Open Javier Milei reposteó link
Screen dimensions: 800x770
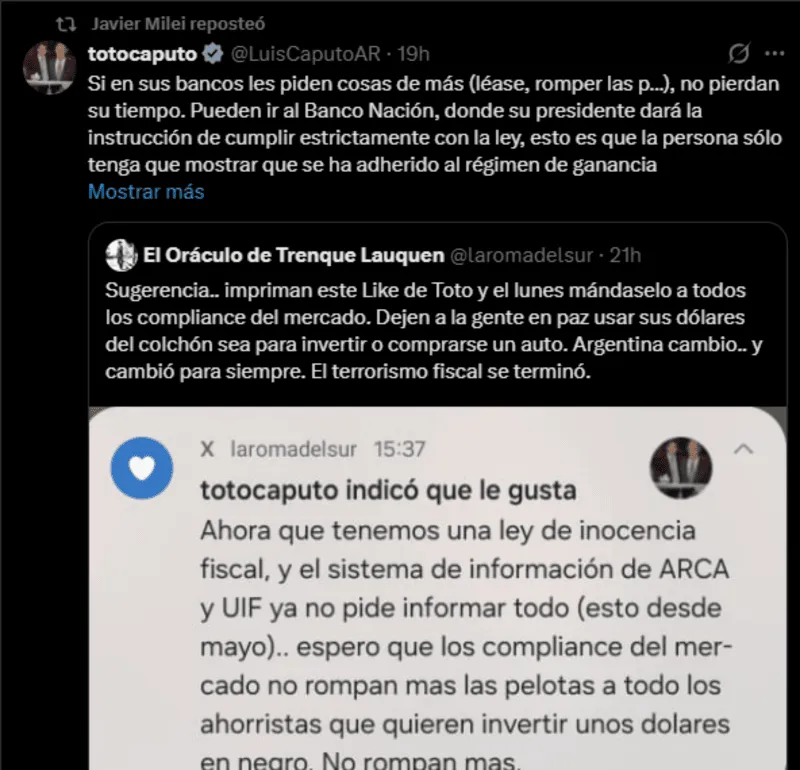coord(178,22)
